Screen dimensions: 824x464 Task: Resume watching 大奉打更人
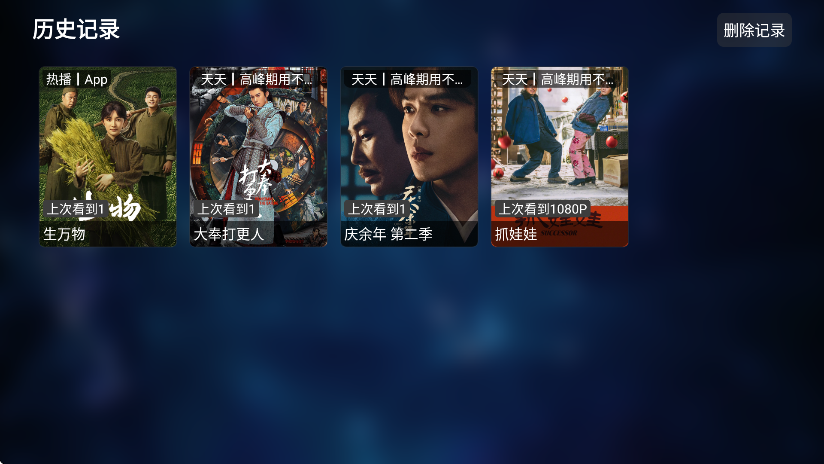(x=258, y=156)
